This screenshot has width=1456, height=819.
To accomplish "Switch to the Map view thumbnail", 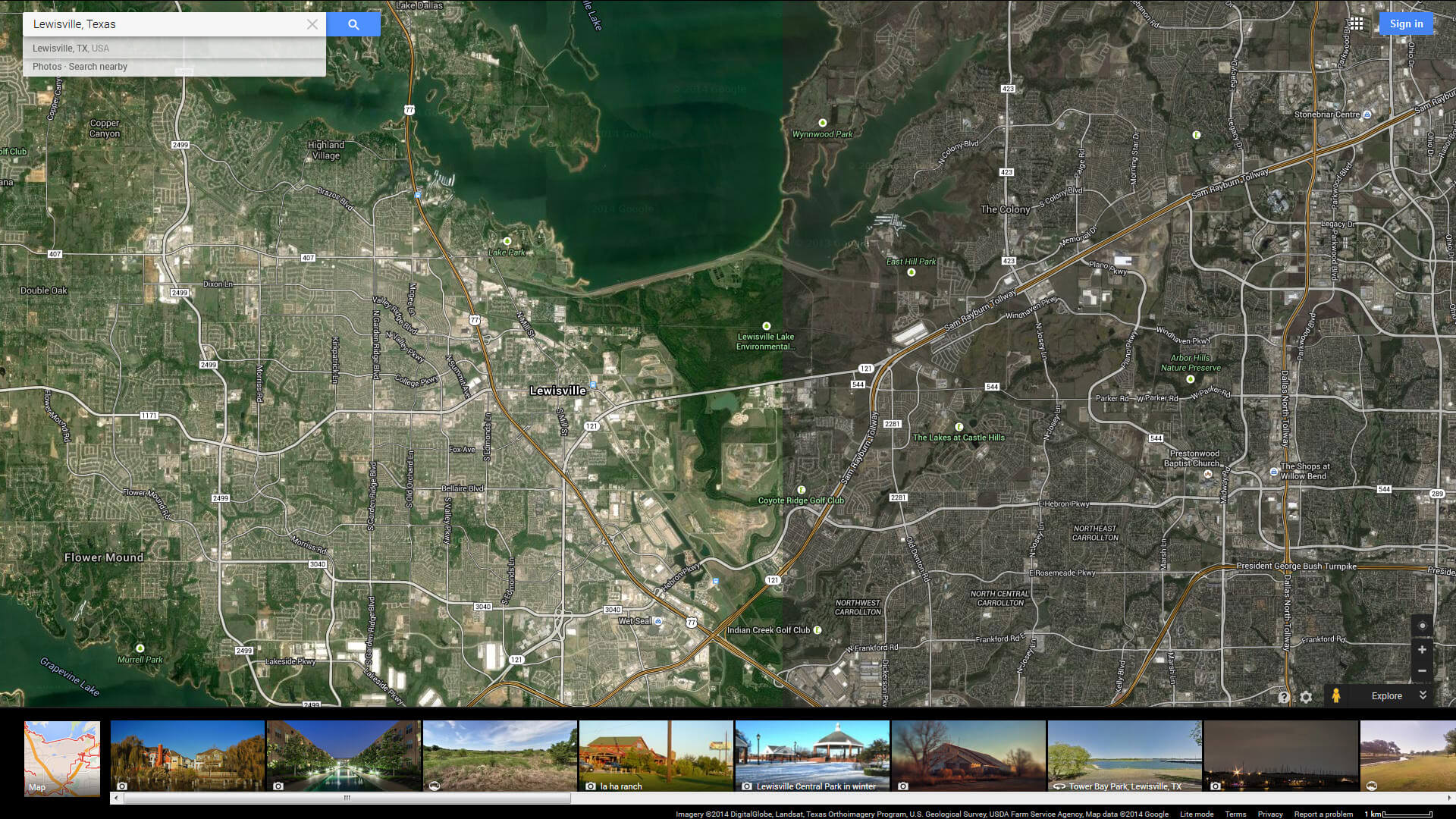I will pyautogui.click(x=62, y=758).
